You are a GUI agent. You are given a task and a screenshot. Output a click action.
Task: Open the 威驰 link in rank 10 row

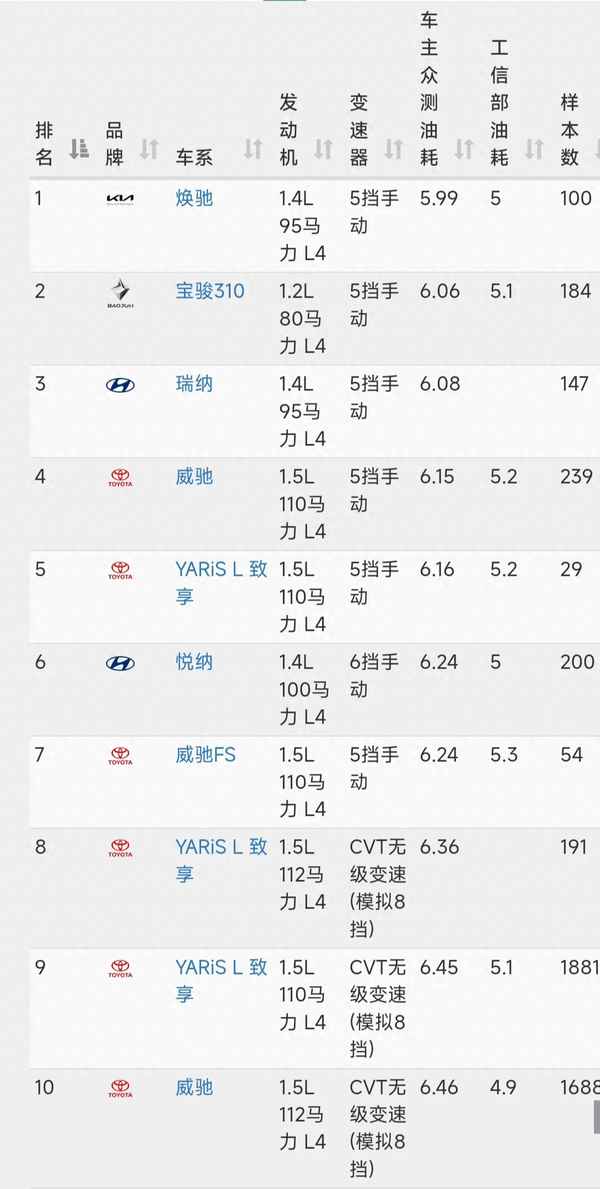pyautogui.click(x=194, y=1087)
